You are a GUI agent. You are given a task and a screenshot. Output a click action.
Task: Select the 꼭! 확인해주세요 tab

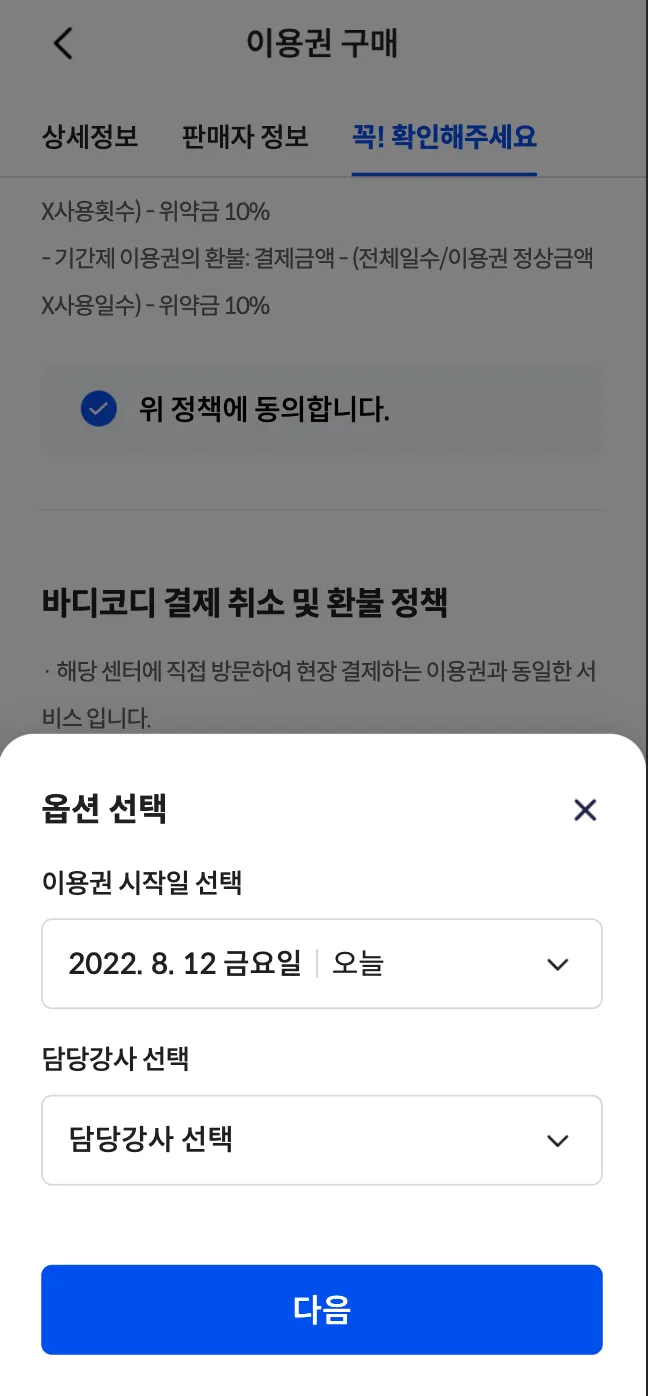[x=444, y=137]
